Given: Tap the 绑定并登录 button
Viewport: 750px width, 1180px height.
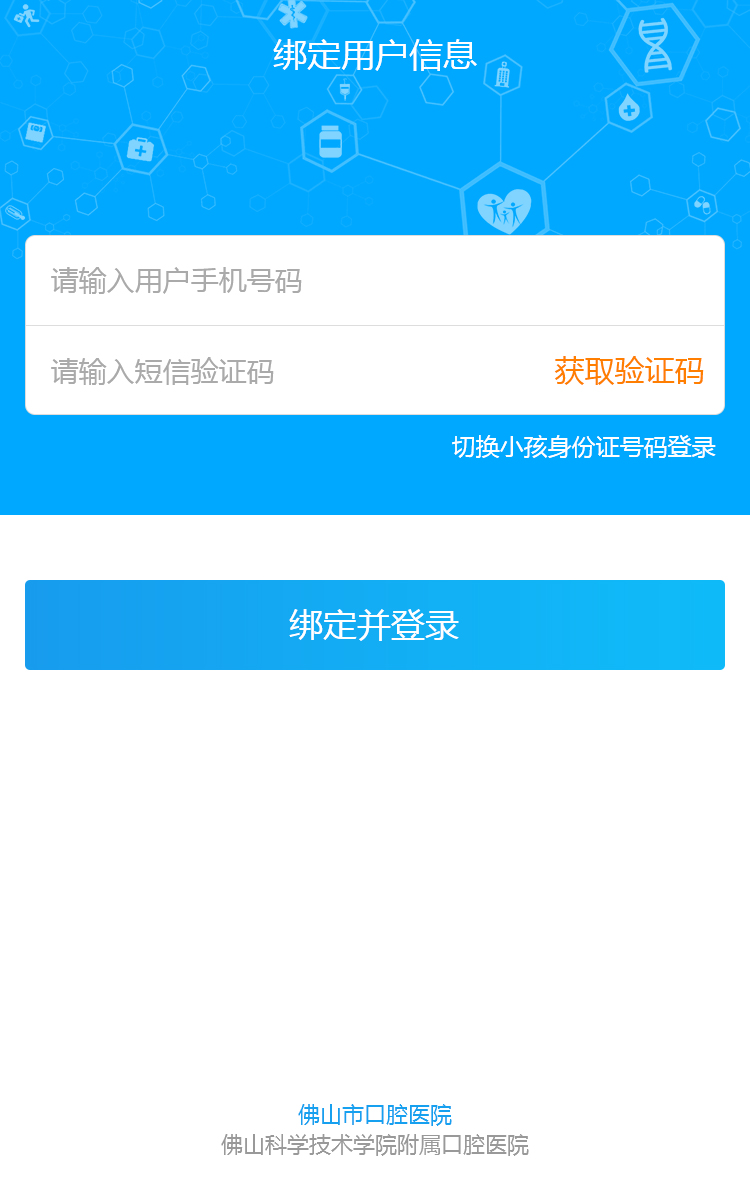Looking at the screenshot, I should pyautogui.click(x=374, y=625).
